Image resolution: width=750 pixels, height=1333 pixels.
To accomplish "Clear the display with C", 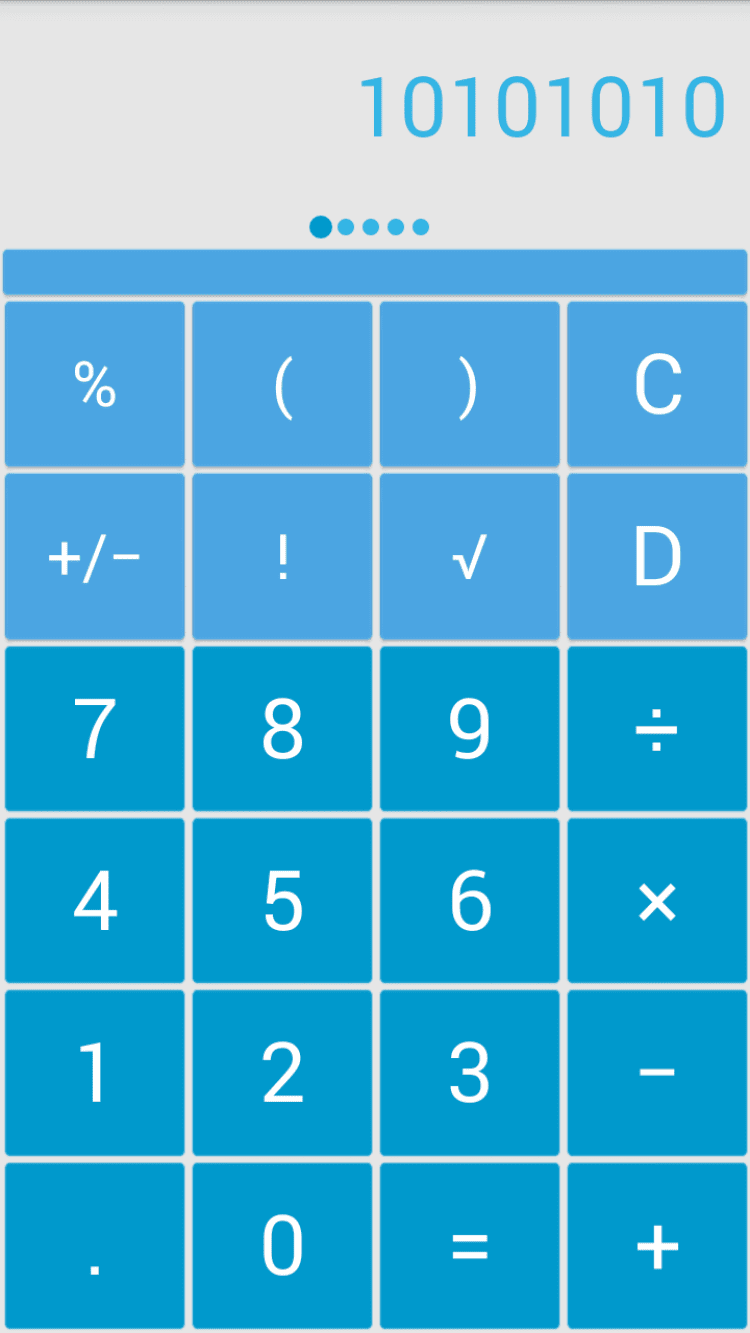I will point(657,384).
